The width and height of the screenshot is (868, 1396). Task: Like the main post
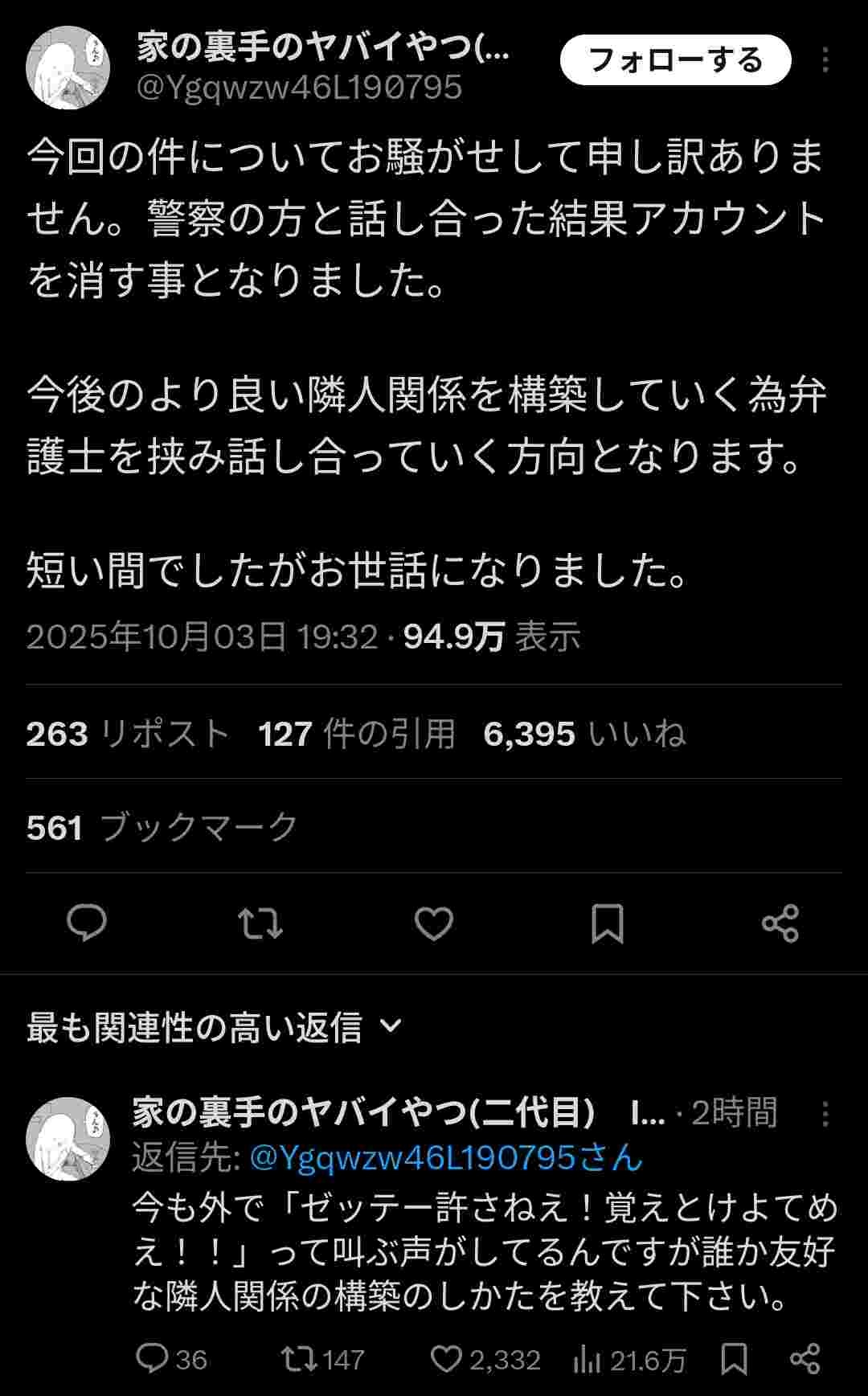(x=434, y=923)
